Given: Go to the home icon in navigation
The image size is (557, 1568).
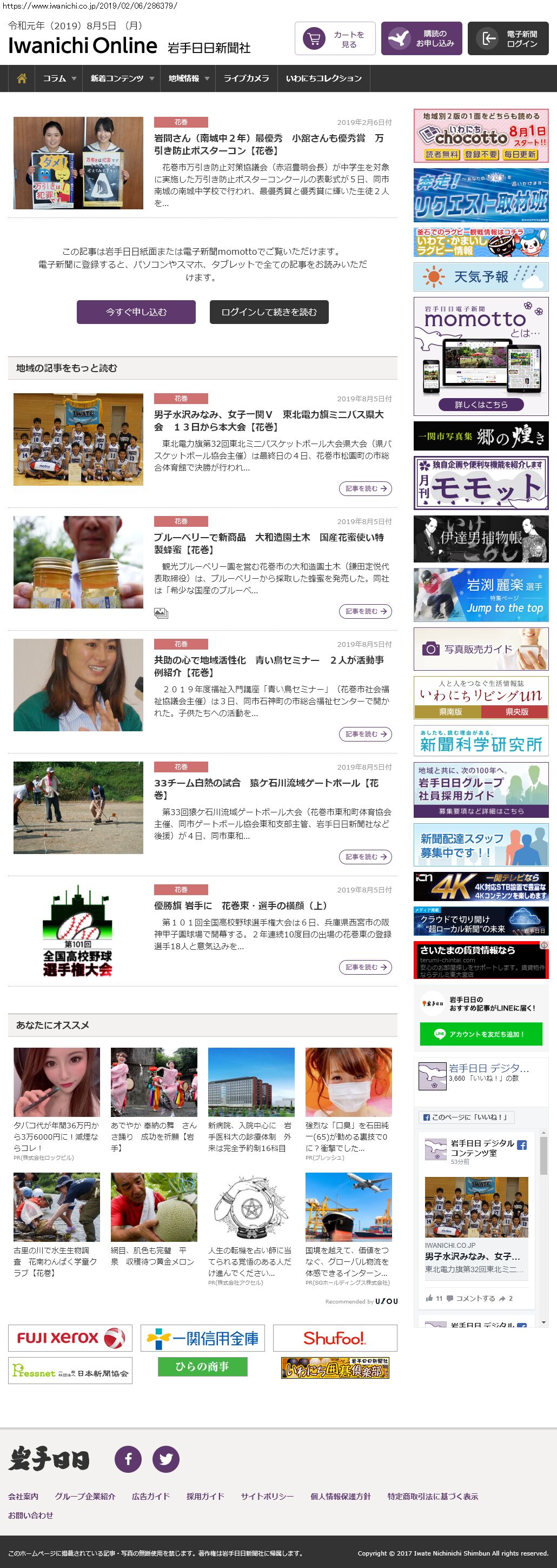Looking at the screenshot, I should click(22, 78).
